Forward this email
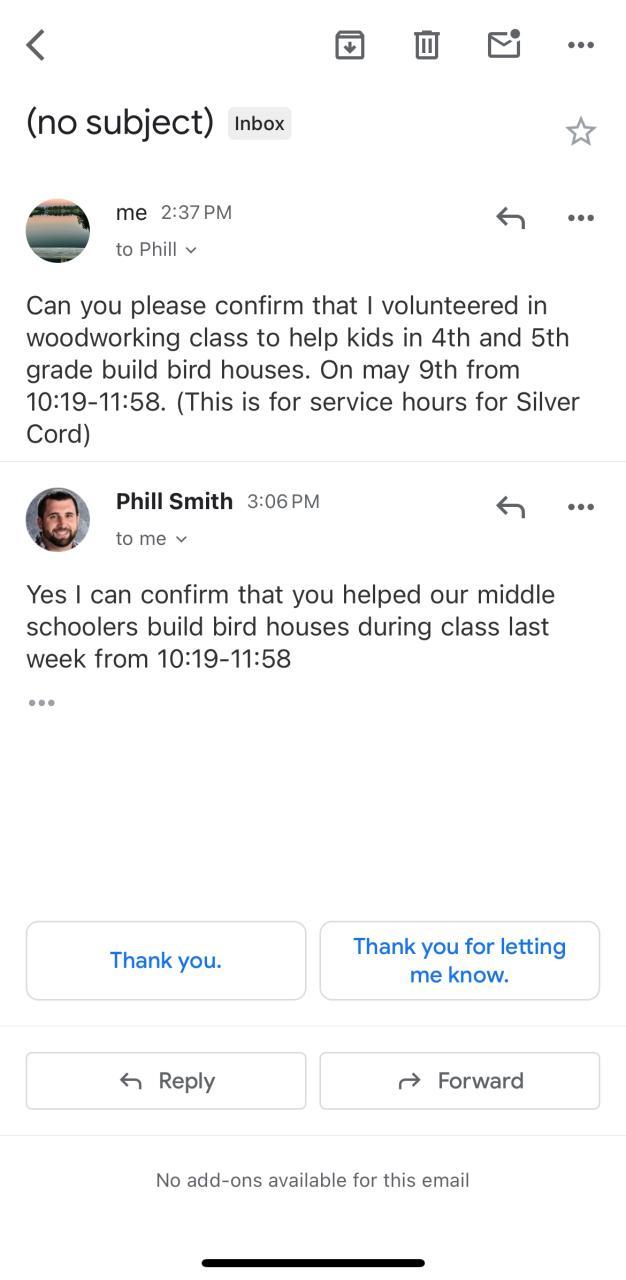 point(459,1080)
